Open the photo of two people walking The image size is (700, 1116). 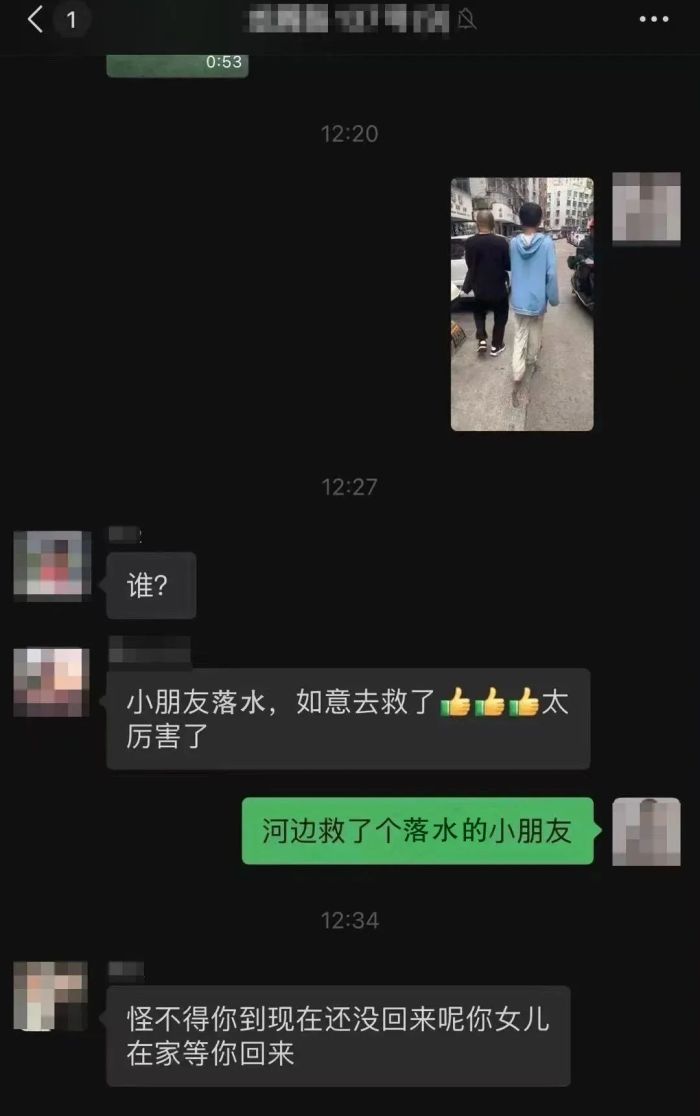pos(521,304)
